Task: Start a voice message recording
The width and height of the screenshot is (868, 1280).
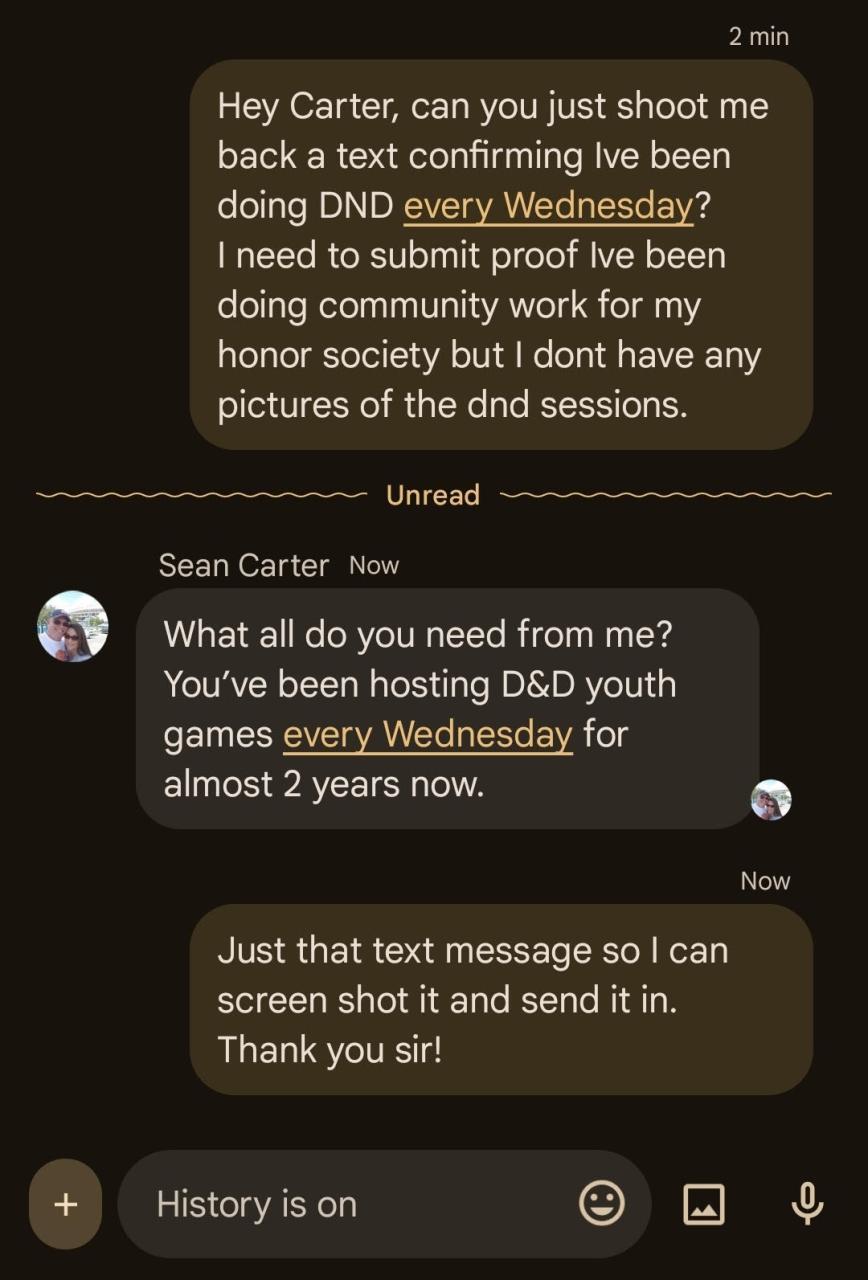Action: 807,1204
